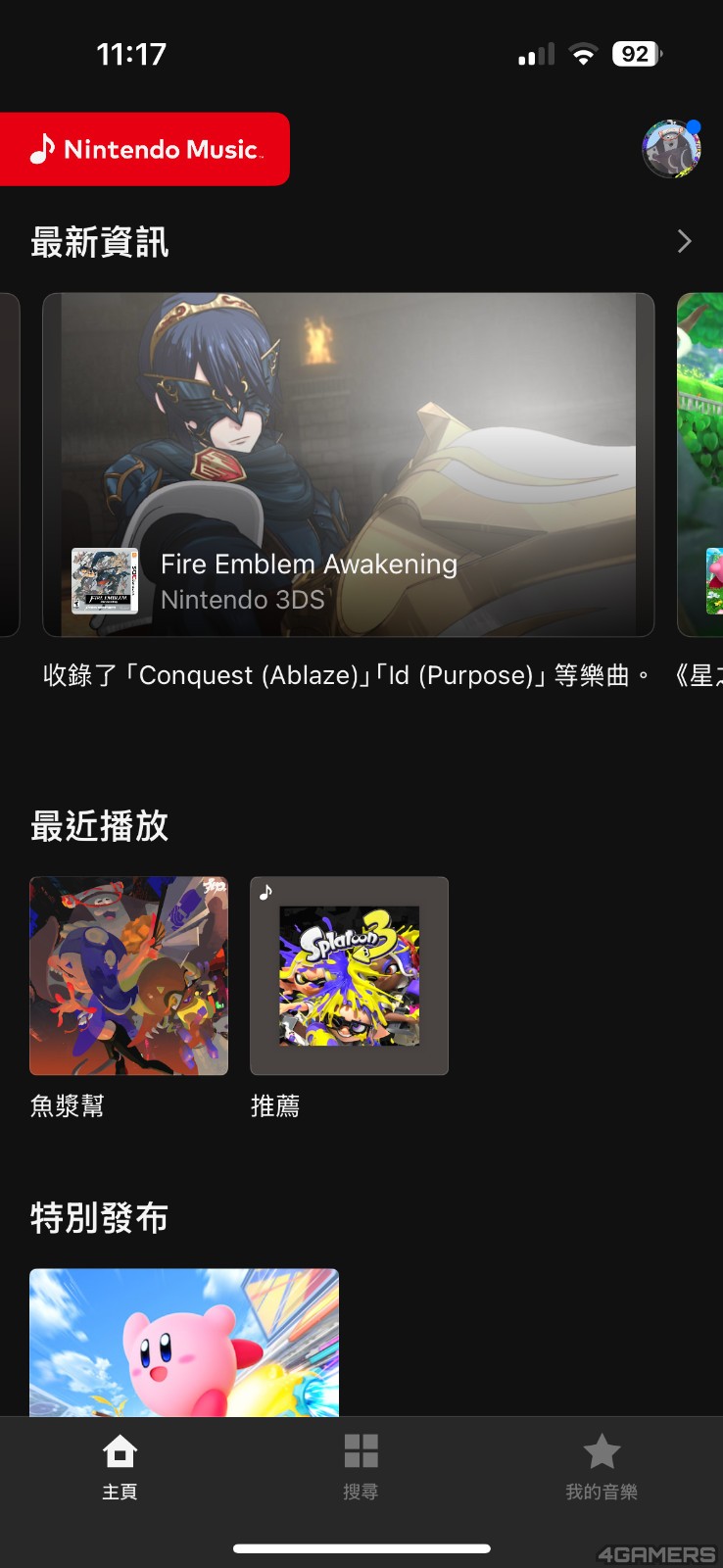Open the Splatoon 3 推薦 playlist

(x=349, y=976)
